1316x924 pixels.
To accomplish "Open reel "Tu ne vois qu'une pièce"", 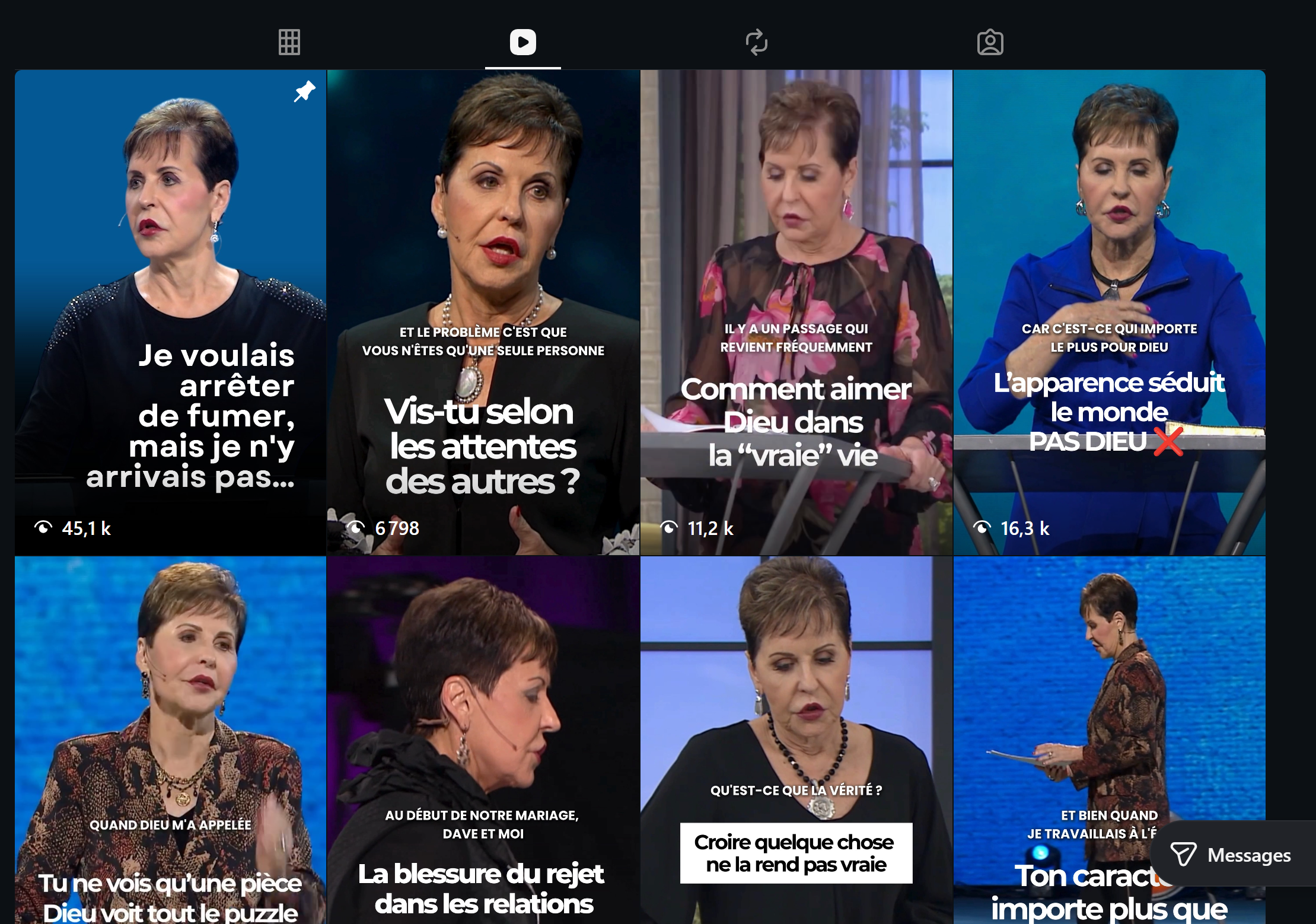I will coord(170,740).
